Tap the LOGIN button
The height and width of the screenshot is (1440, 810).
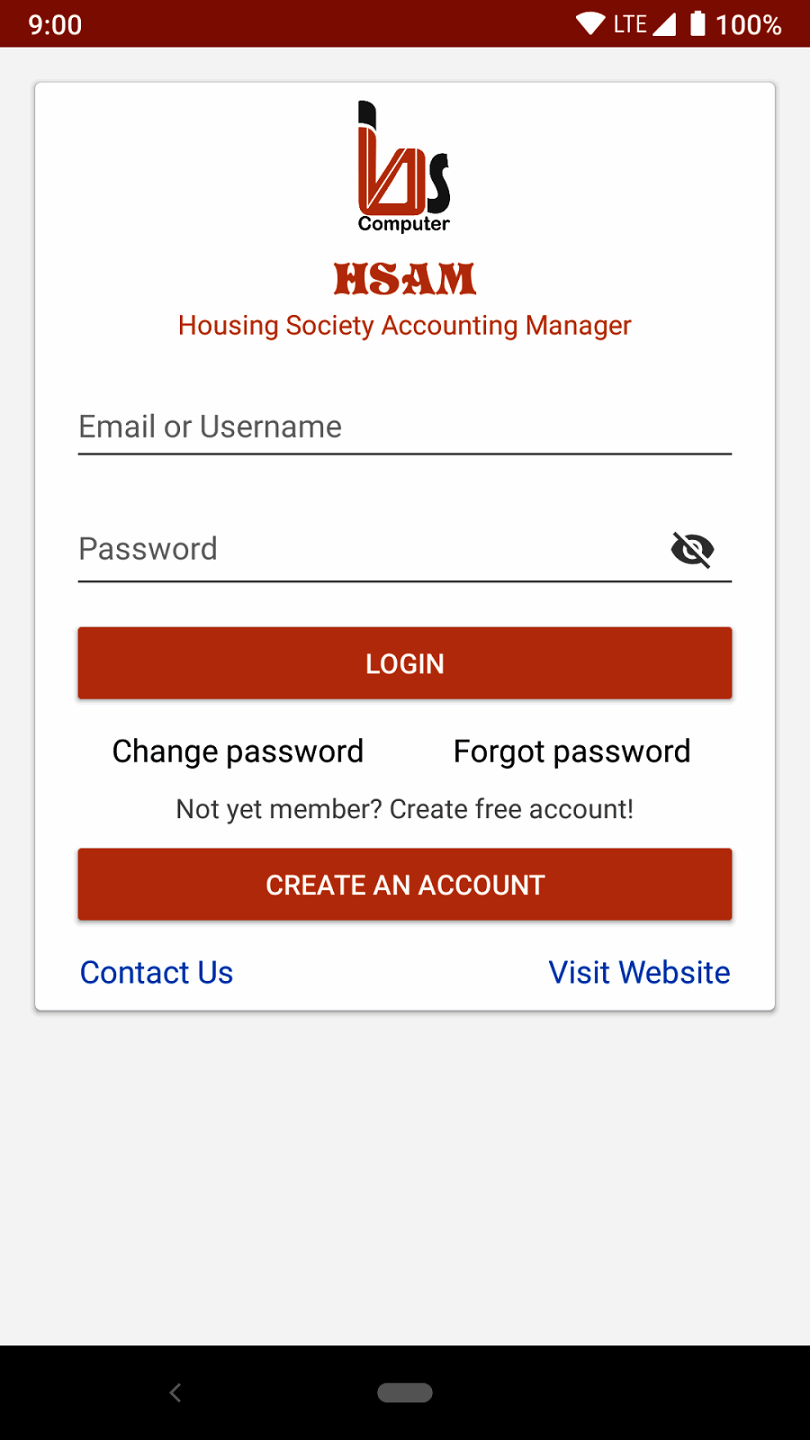pyautogui.click(x=404, y=663)
